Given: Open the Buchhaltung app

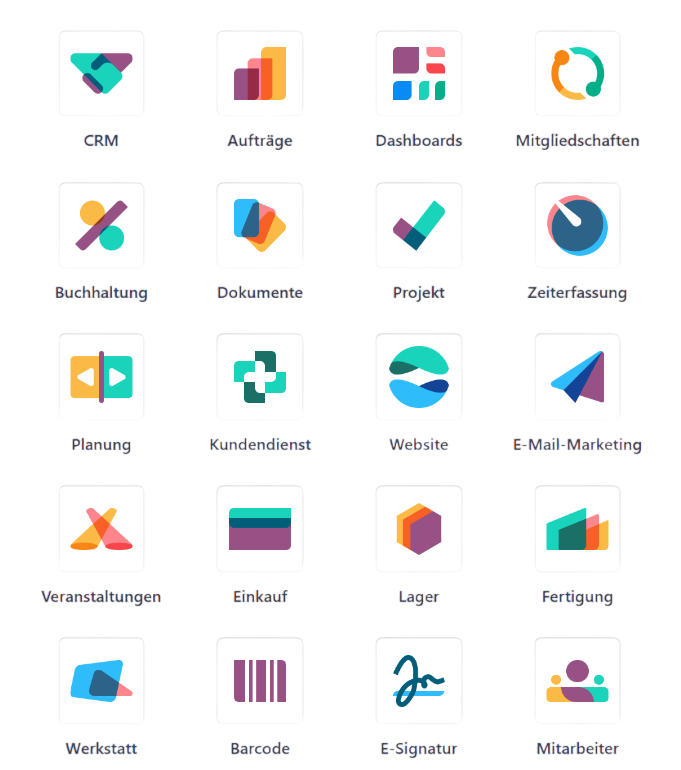Looking at the screenshot, I should (x=101, y=225).
